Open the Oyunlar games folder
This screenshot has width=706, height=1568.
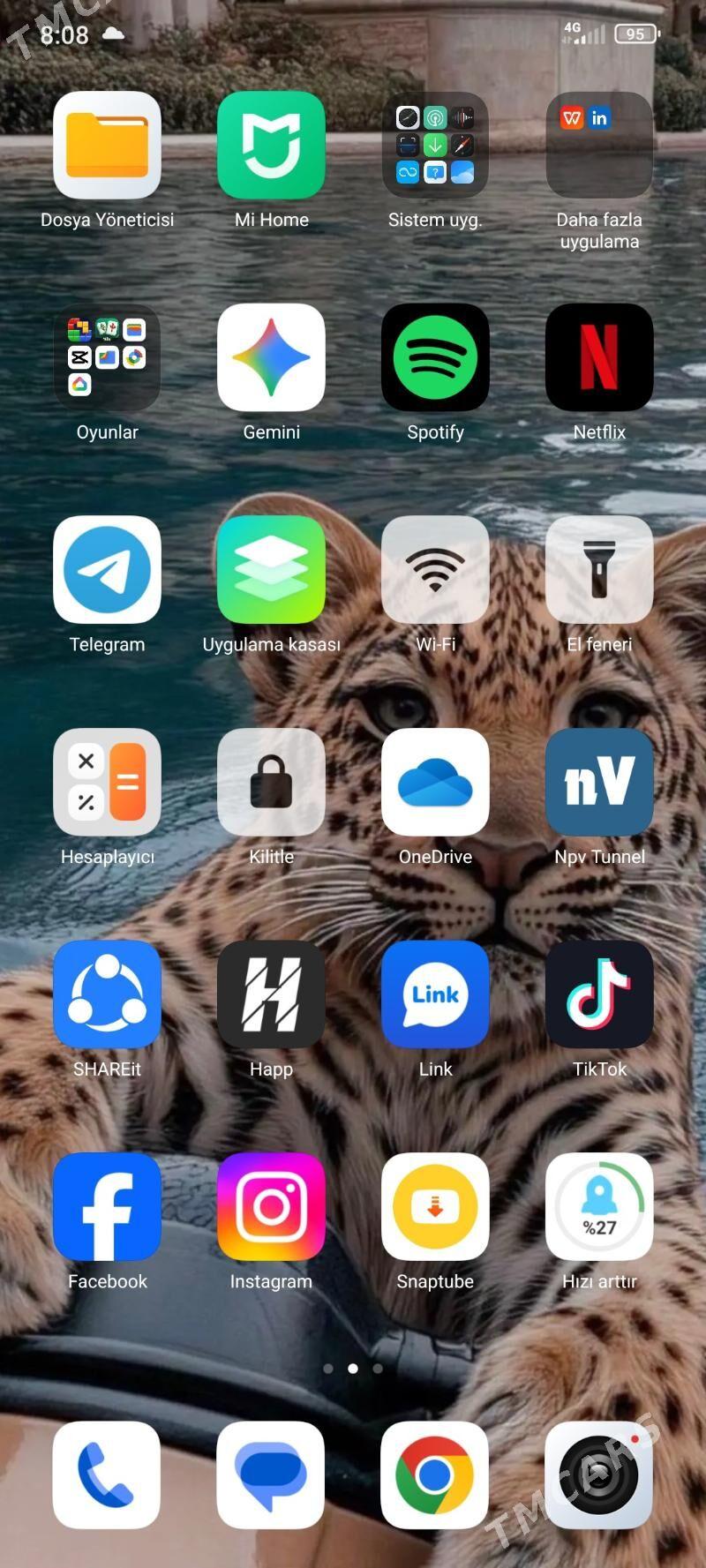[107, 357]
